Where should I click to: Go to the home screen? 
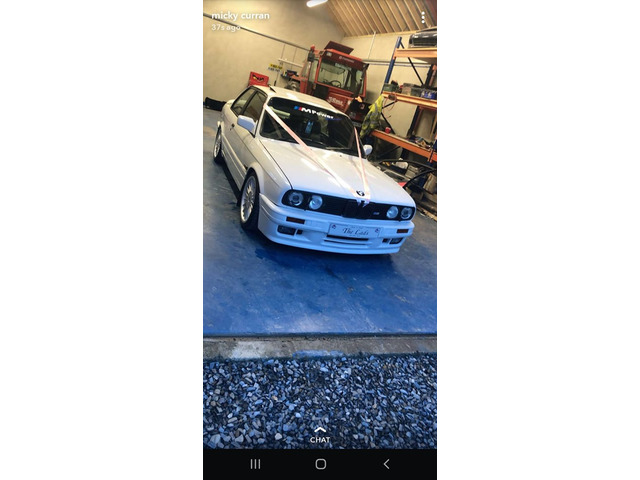(x=320, y=464)
